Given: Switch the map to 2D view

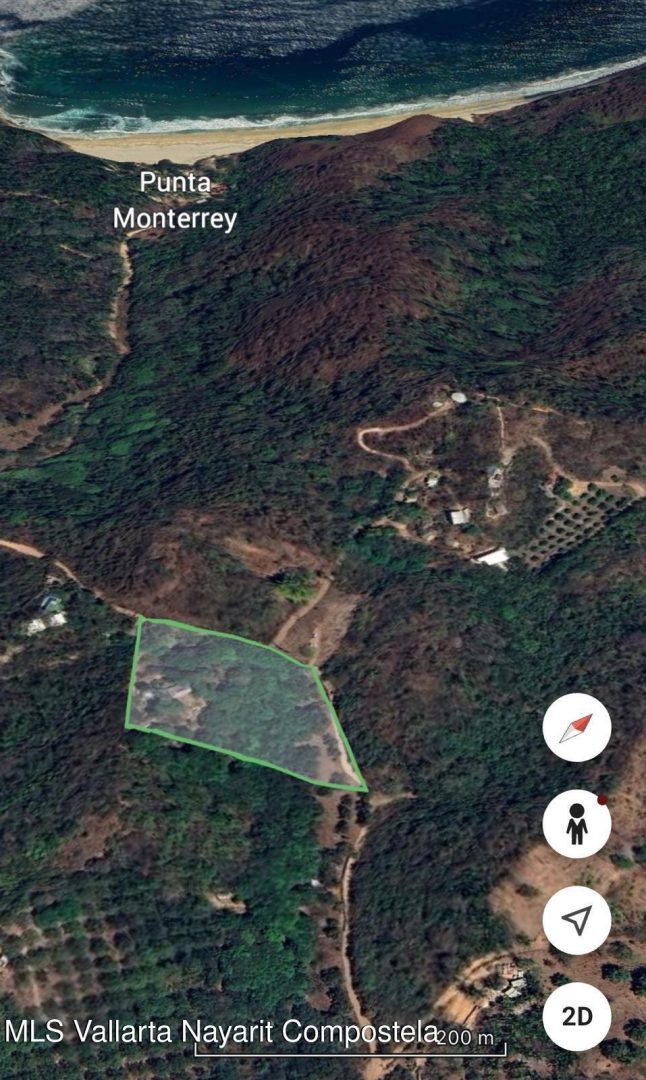Looking at the screenshot, I should (576, 1016).
